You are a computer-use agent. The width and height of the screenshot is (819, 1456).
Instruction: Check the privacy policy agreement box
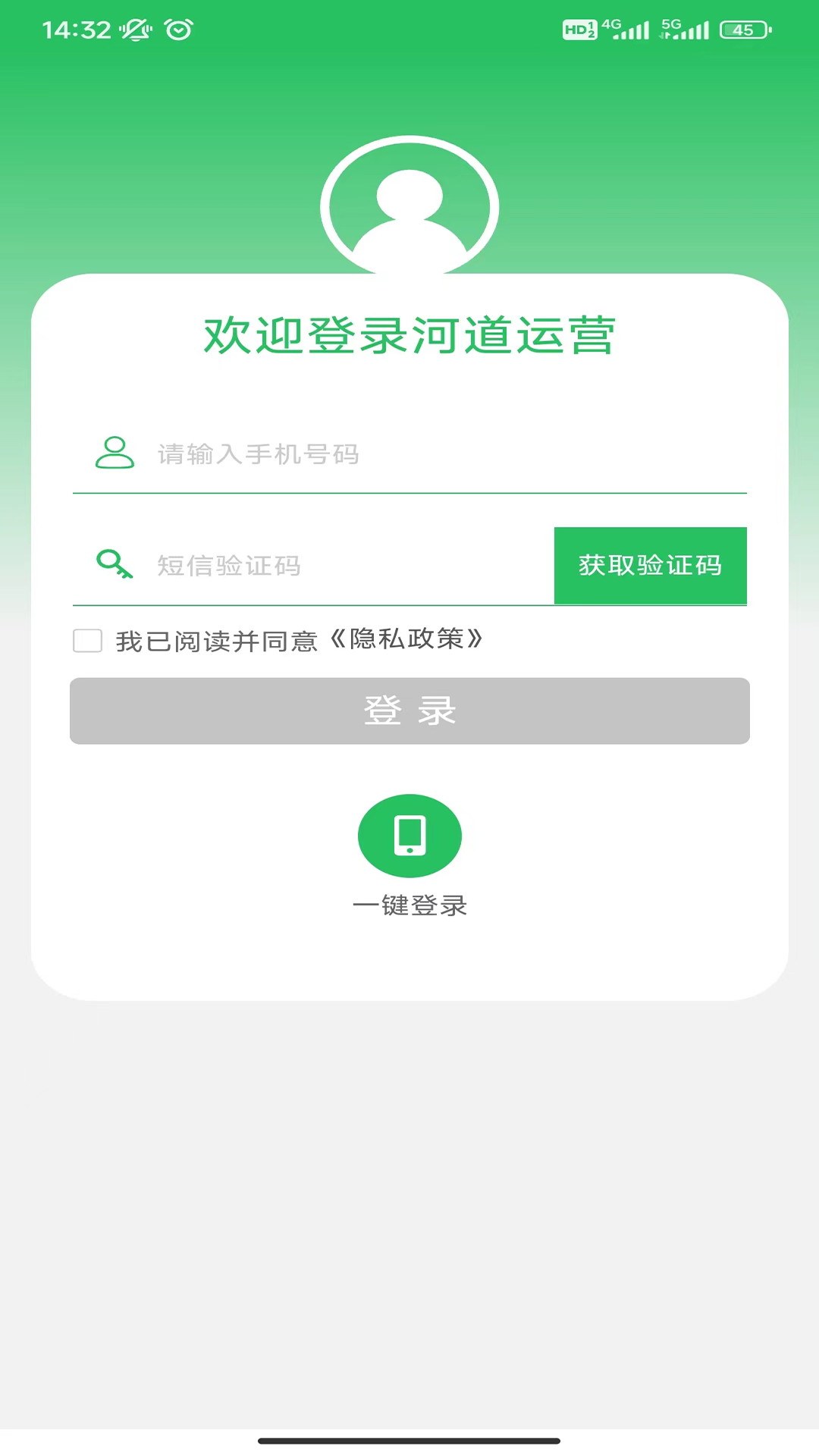(x=88, y=641)
